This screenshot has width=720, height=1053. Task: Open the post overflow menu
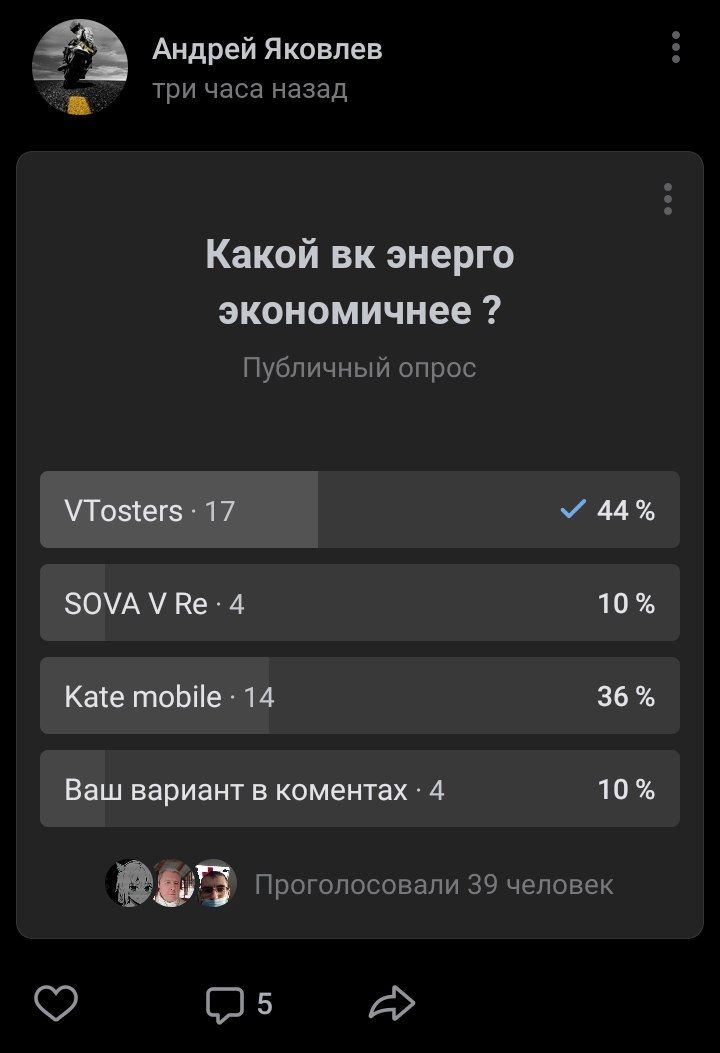point(676,47)
